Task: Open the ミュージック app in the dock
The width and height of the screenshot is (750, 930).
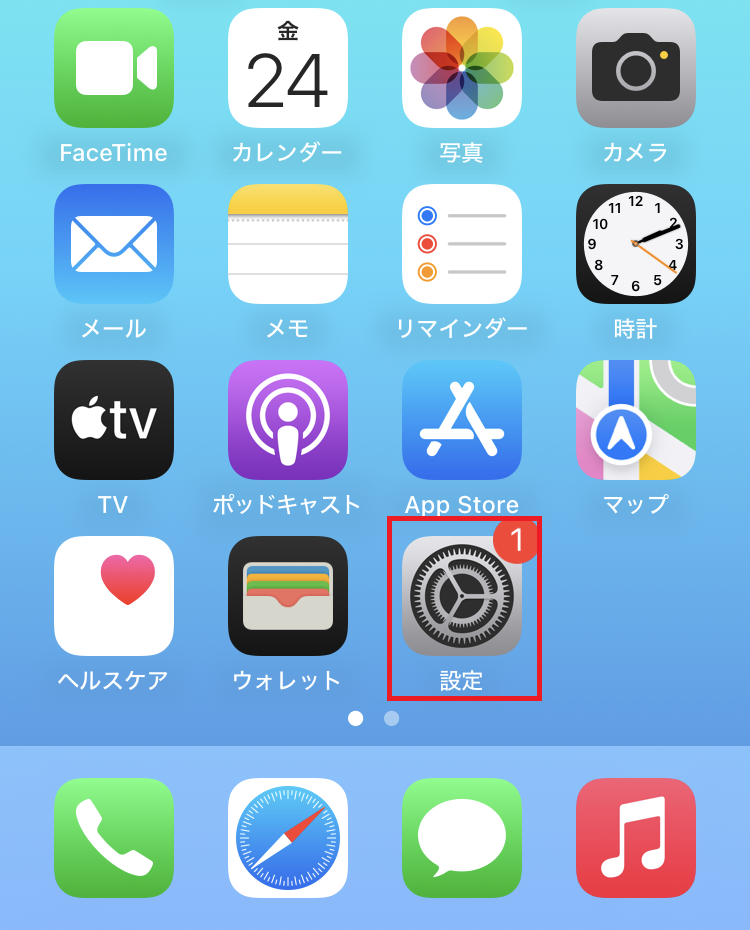Action: pos(635,840)
